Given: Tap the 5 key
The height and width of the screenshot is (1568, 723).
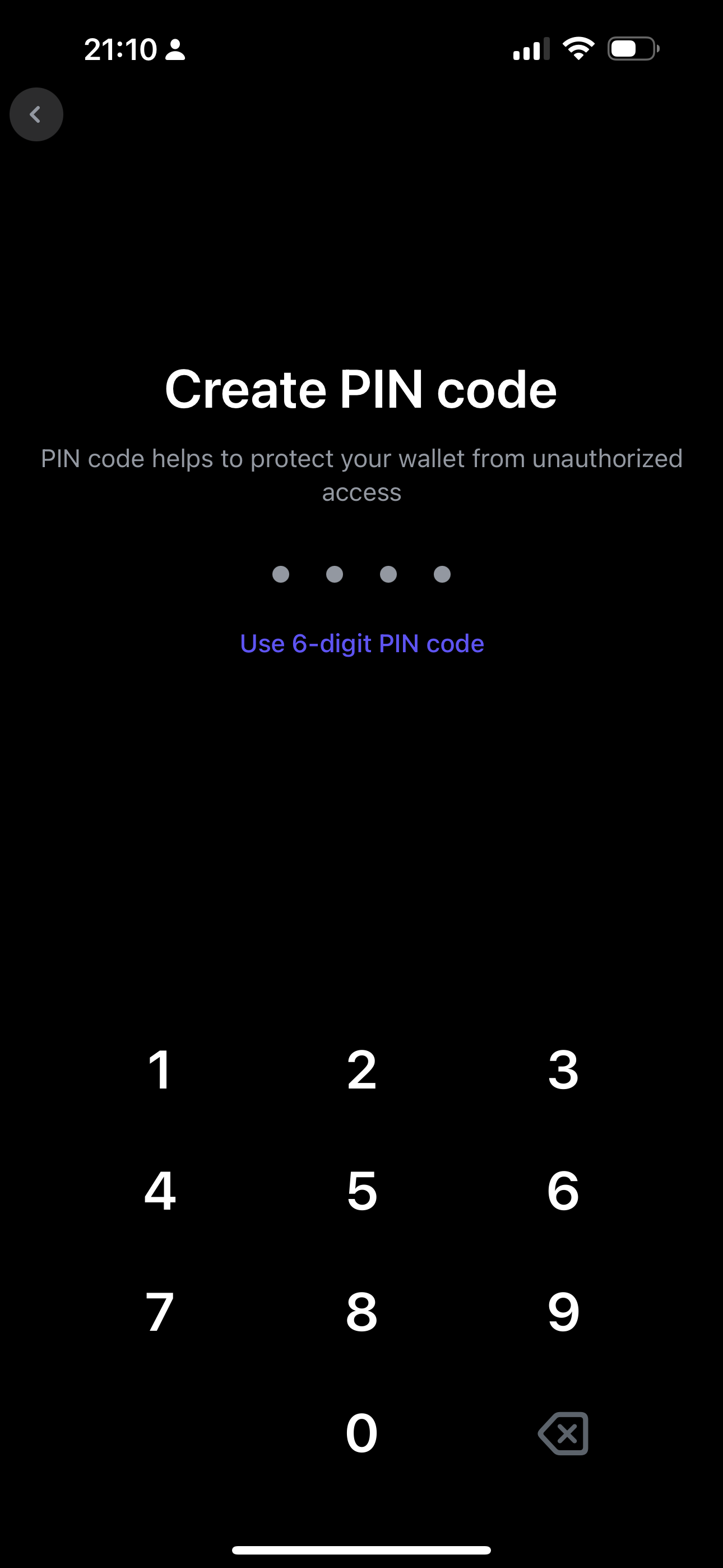Looking at the screenshot, I should point(361,1191).
